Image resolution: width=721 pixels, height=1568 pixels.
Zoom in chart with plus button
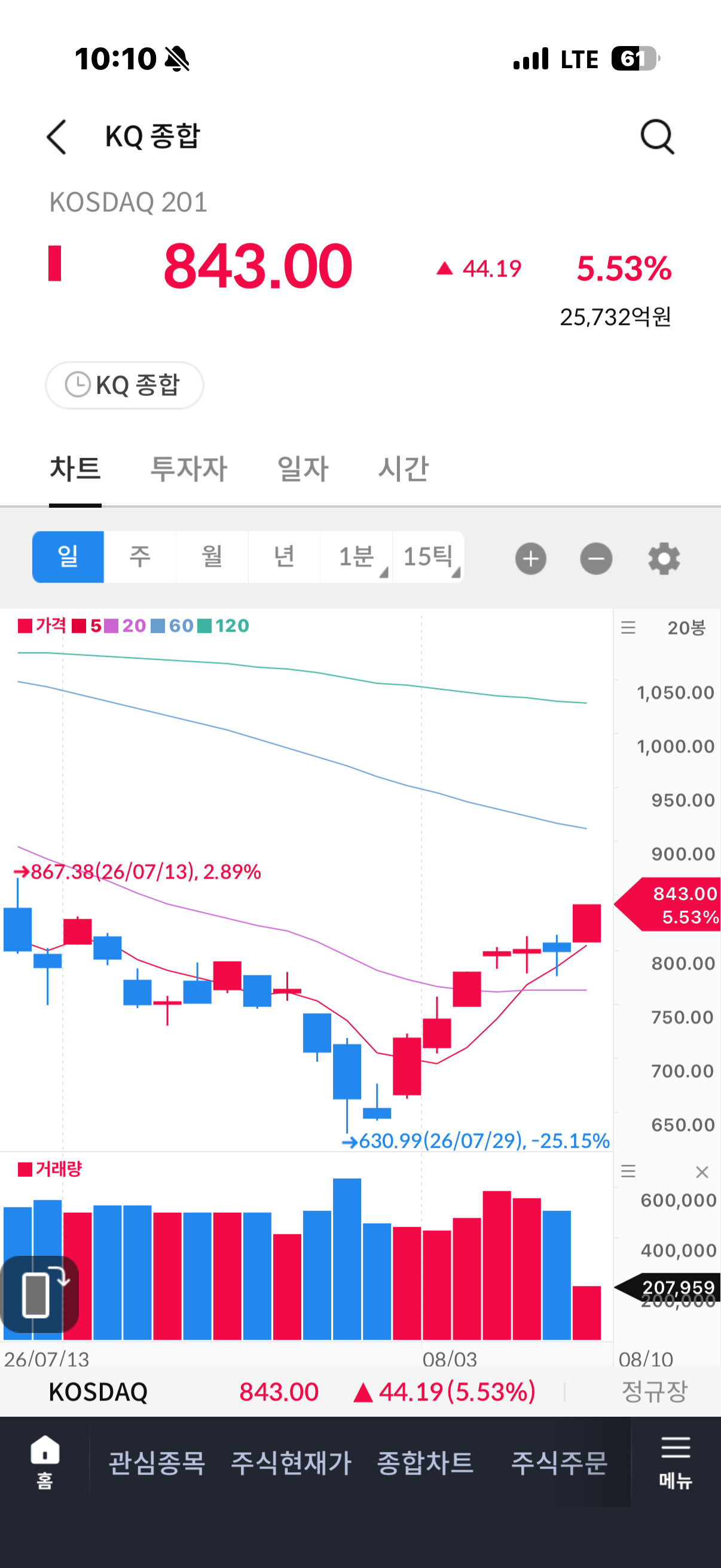530,559
